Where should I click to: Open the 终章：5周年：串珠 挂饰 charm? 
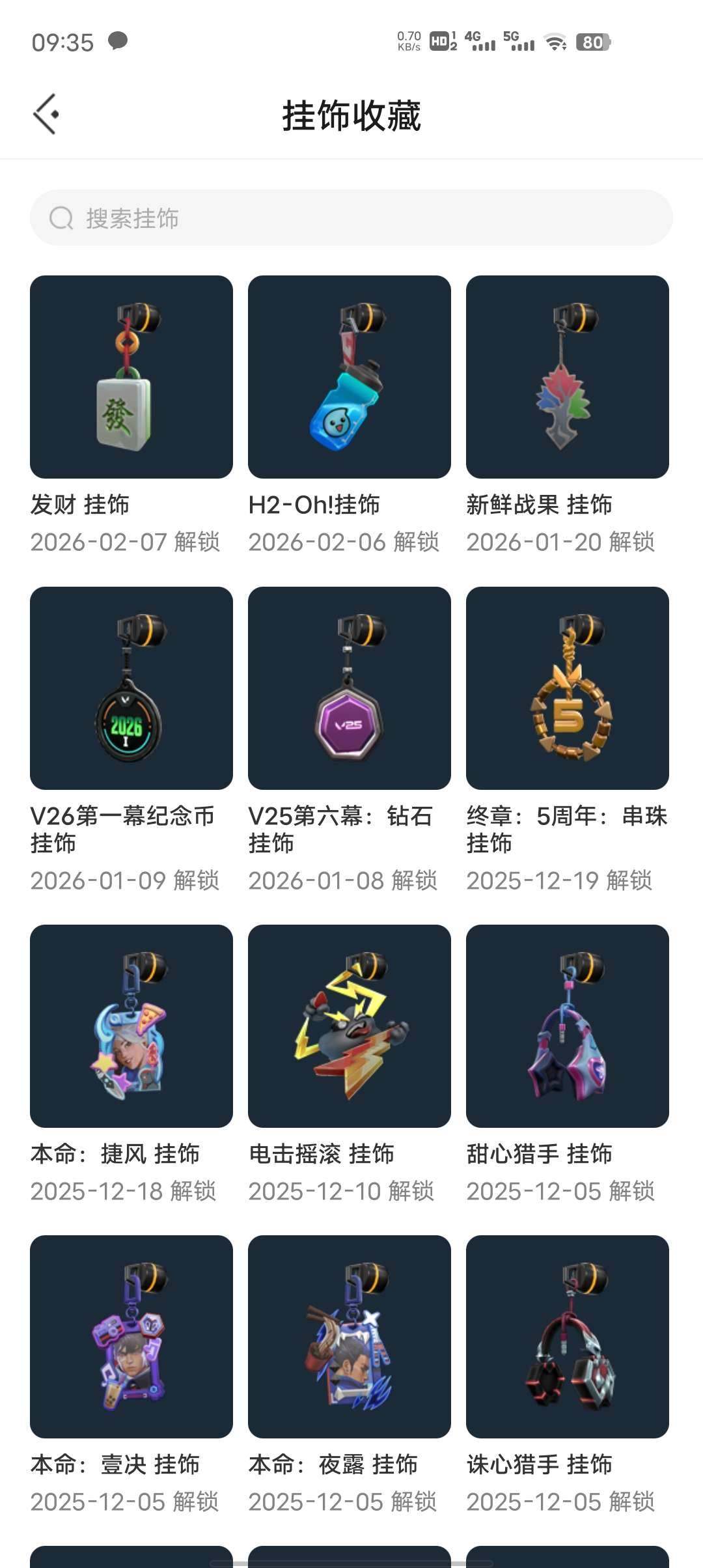pyautogui.click(x=567, y=688)
